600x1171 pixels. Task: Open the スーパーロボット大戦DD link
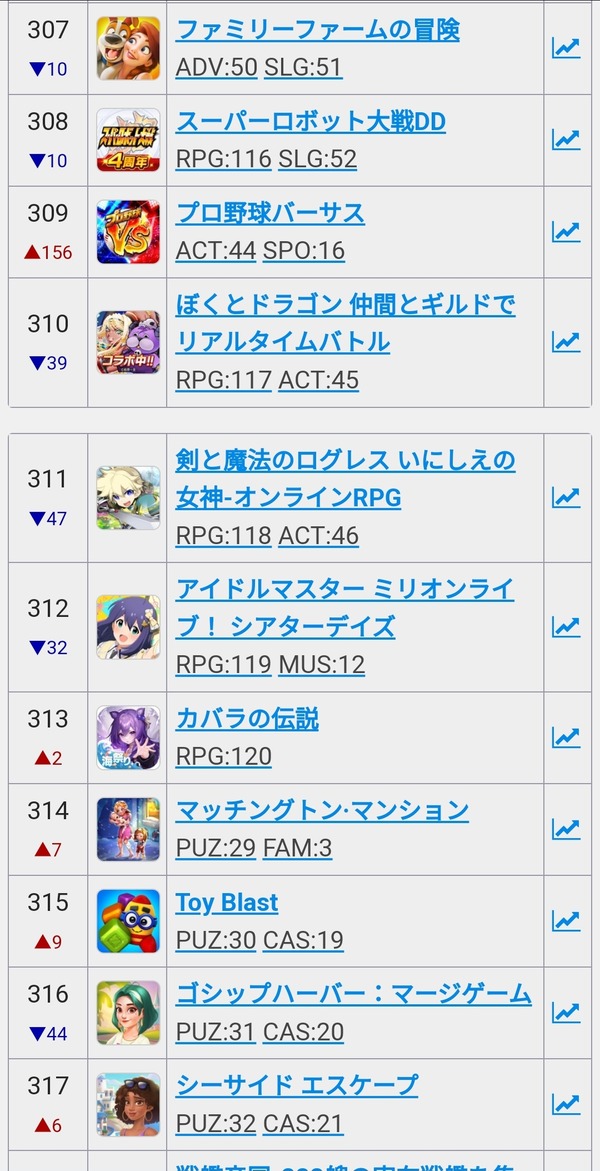311,122
